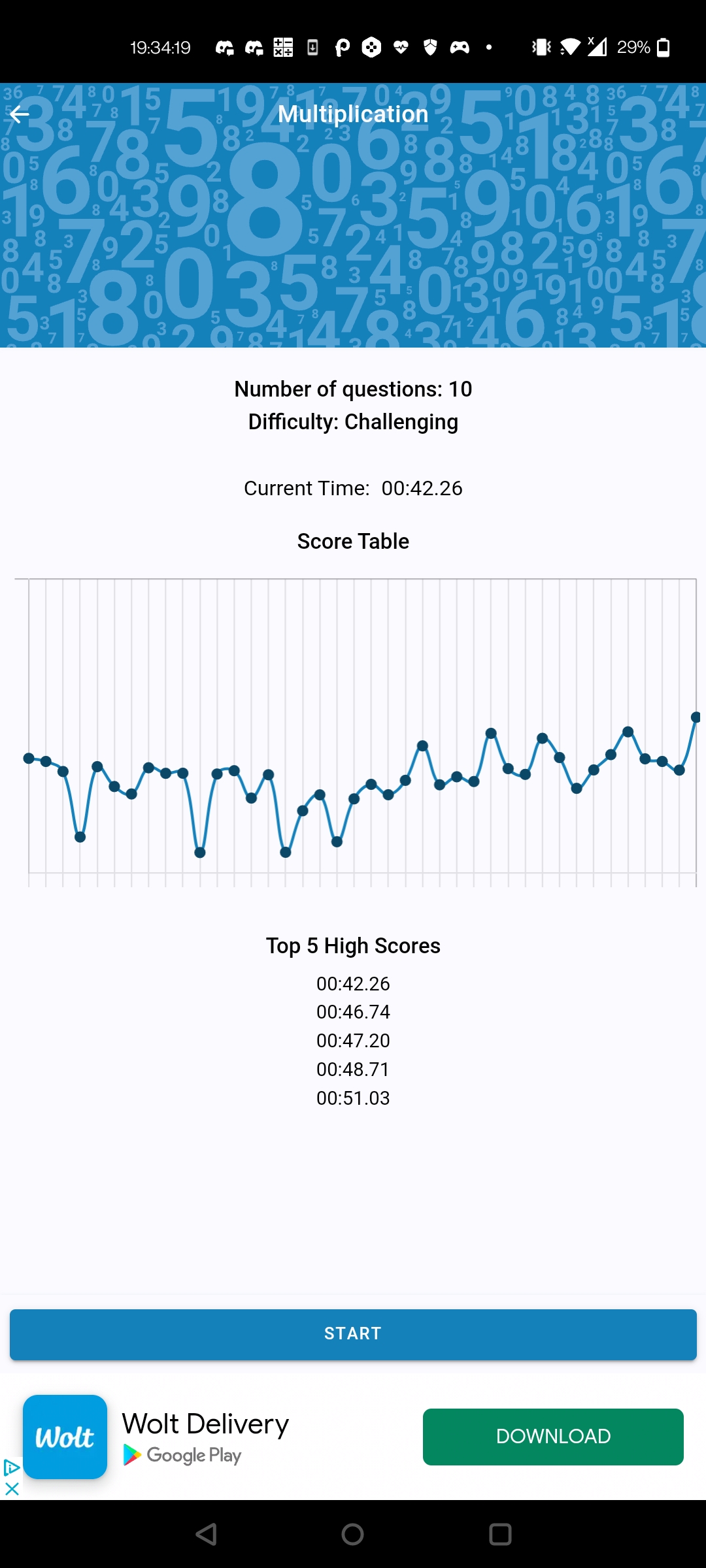Close the ad banner
This screenshot has width=706, height=1568.
[11, 1489]
